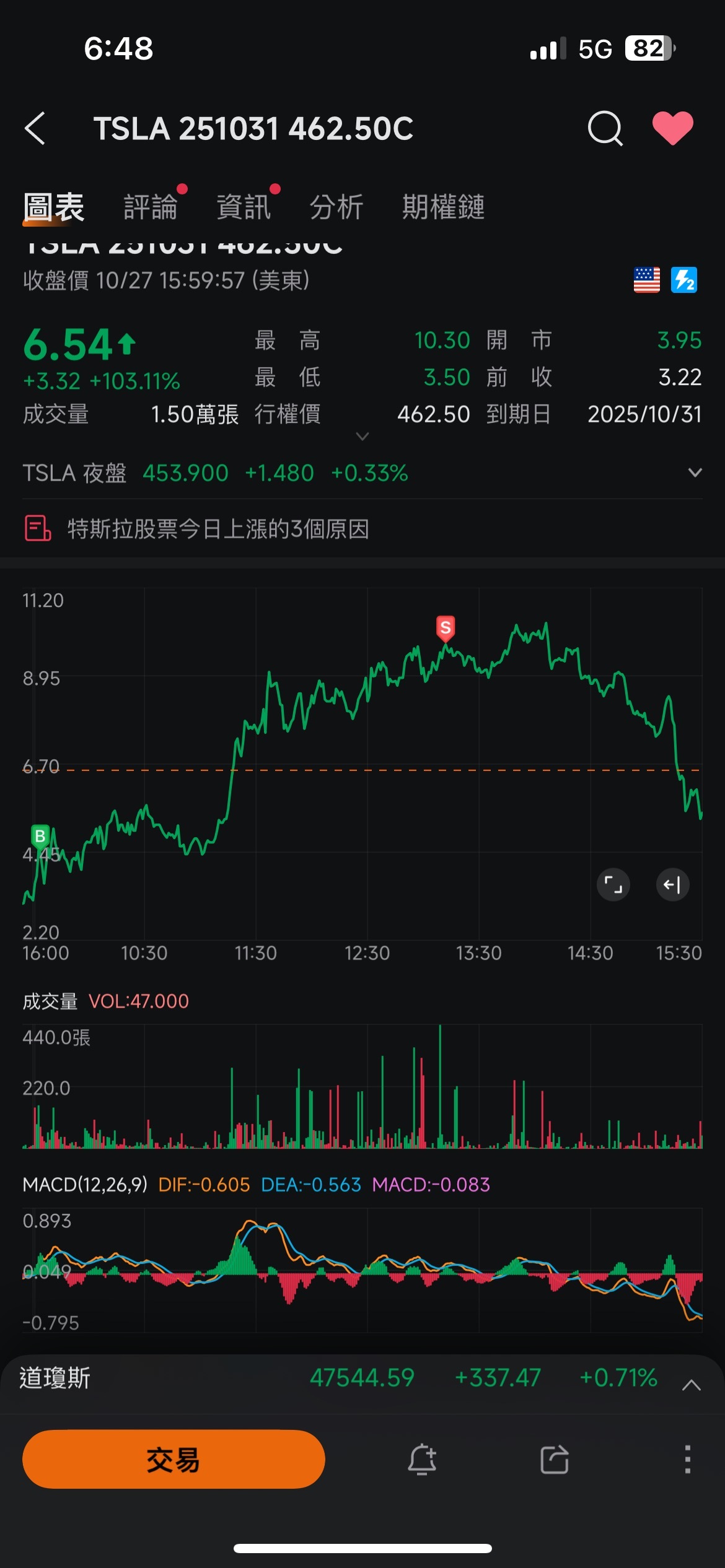Open the 分析 tab
Image resolution: width=725 pixels, height=1568 pixels.
point(336,207)
